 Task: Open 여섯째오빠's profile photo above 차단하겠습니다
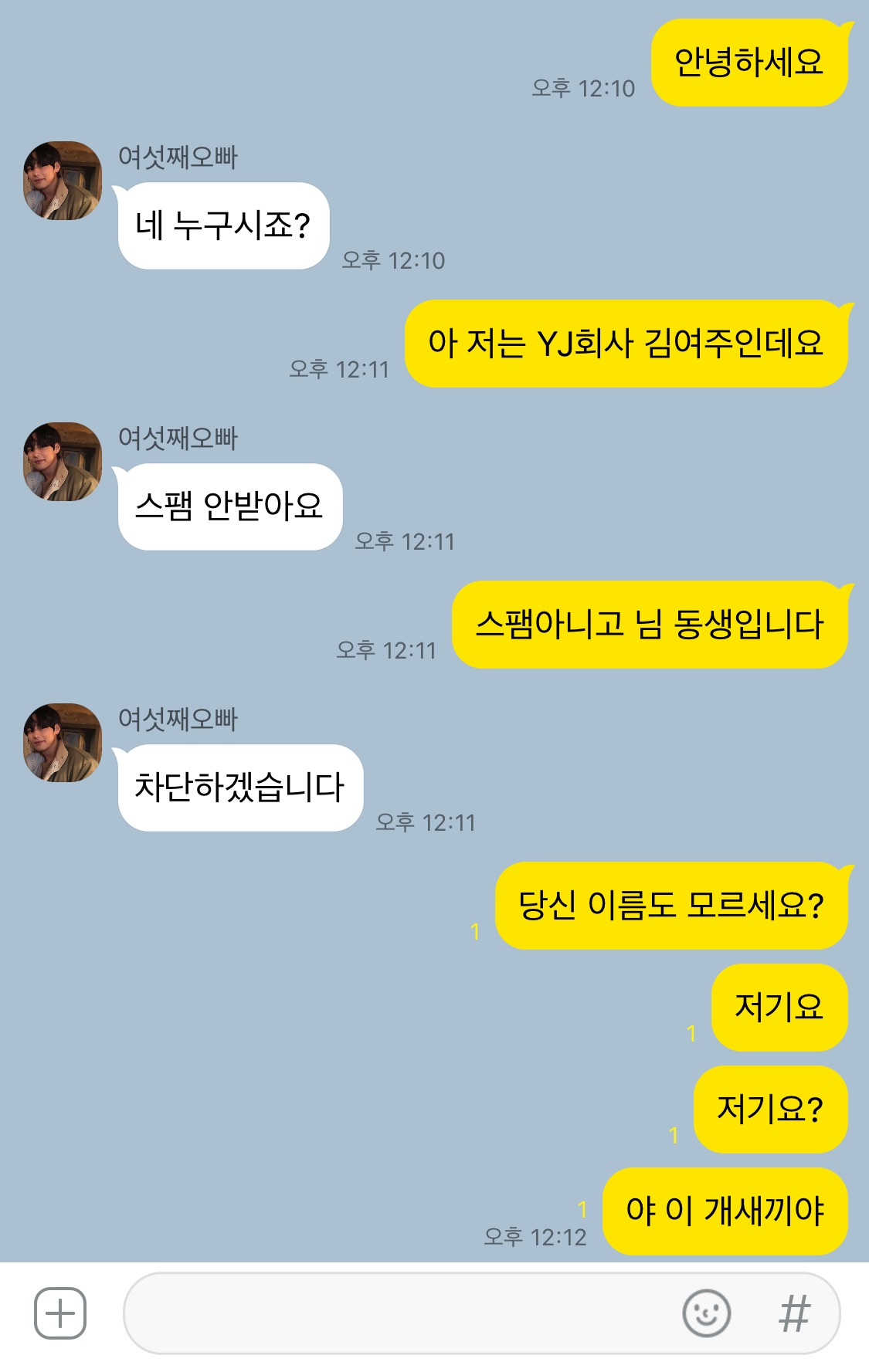(x=63, y=743)
